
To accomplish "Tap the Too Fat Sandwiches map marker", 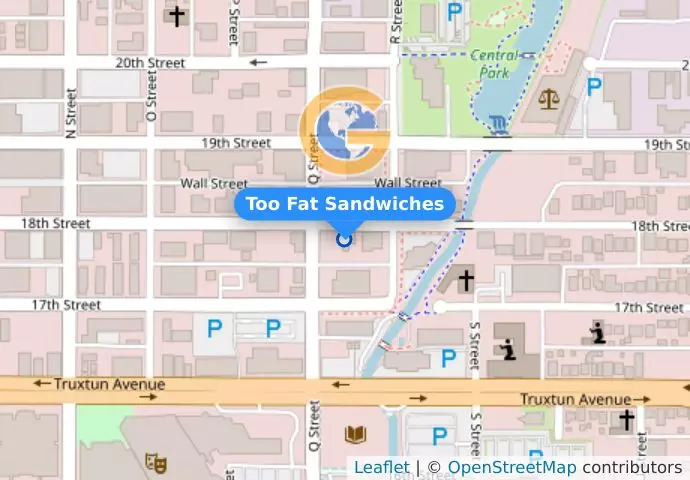I will pyautogui.click(x=345, y=239).
